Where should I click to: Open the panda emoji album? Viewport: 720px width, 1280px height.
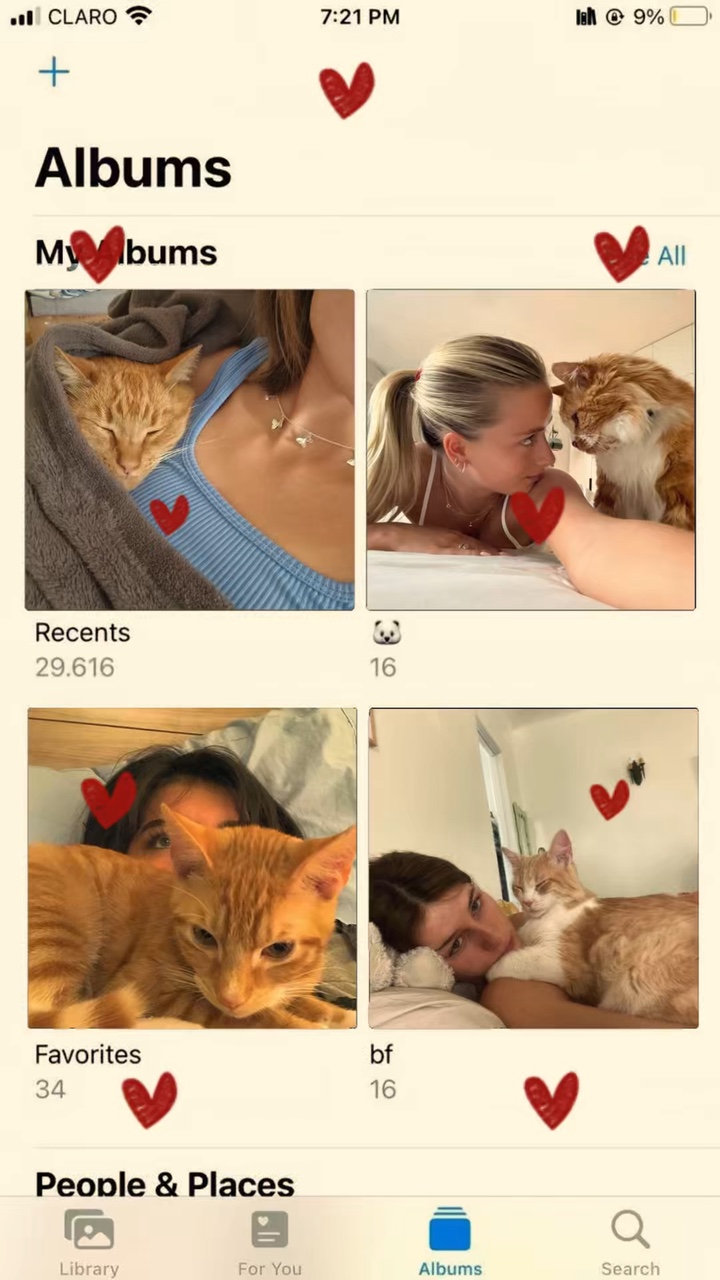[x=530, y=450]
